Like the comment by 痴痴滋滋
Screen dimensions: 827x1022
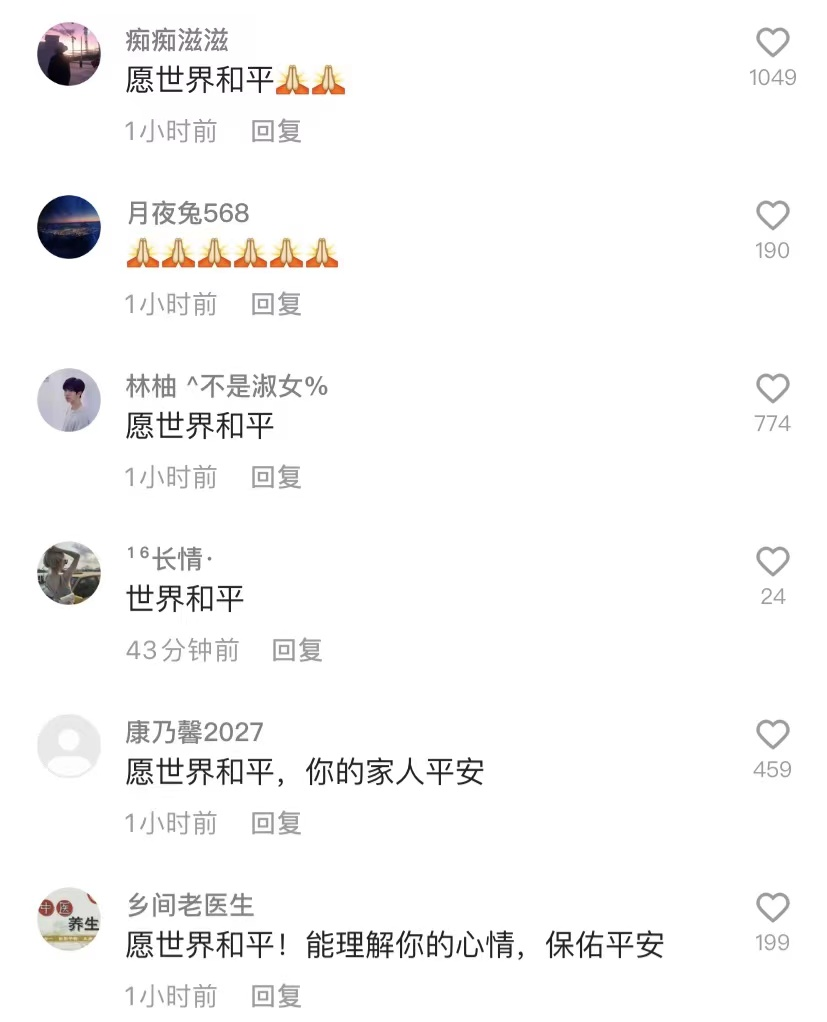(772, 43)
